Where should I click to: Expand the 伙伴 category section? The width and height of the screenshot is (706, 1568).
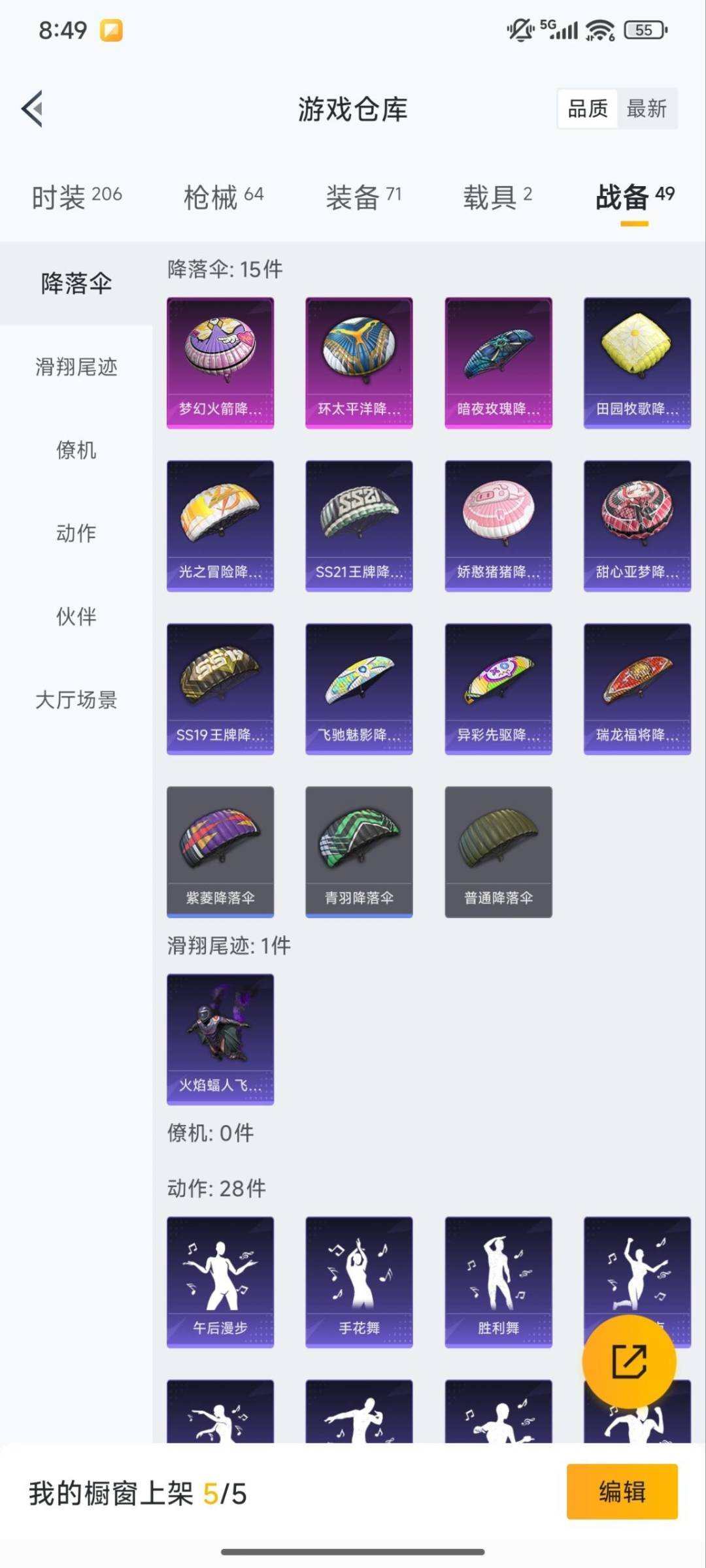(x=75, y=615)
